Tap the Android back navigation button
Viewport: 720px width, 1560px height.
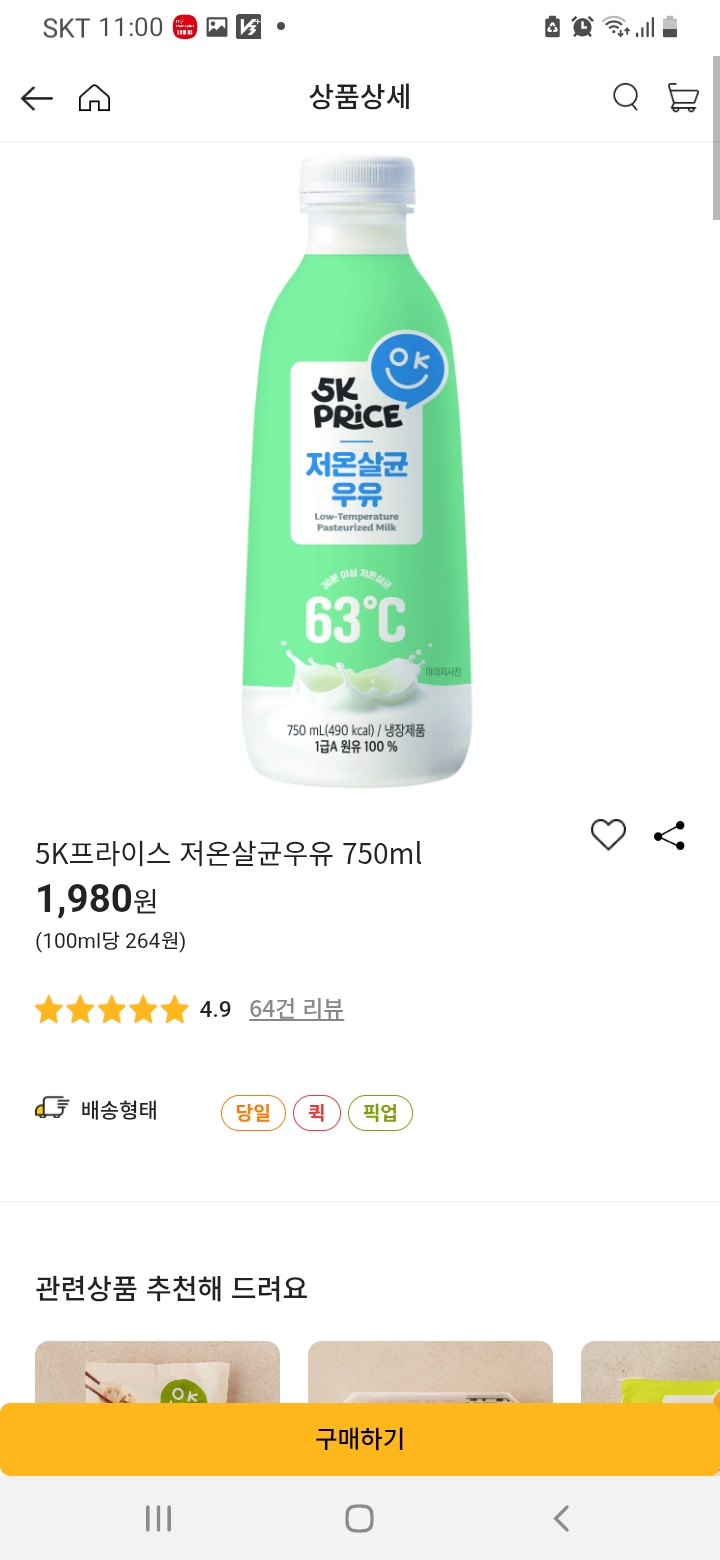[x=560, y=1517]
